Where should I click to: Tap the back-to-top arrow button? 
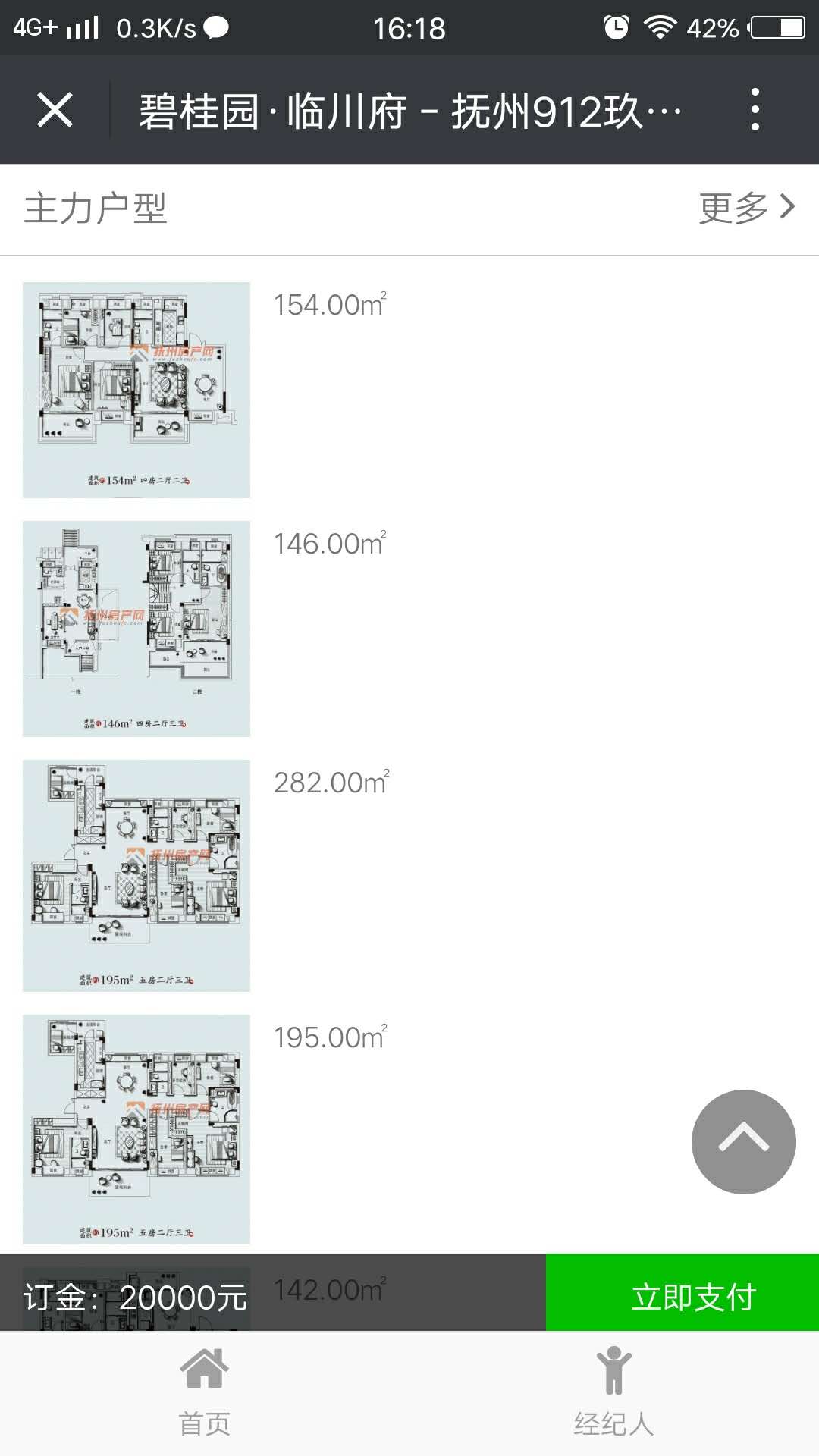pyautogui.click(x=743, y=1141)
